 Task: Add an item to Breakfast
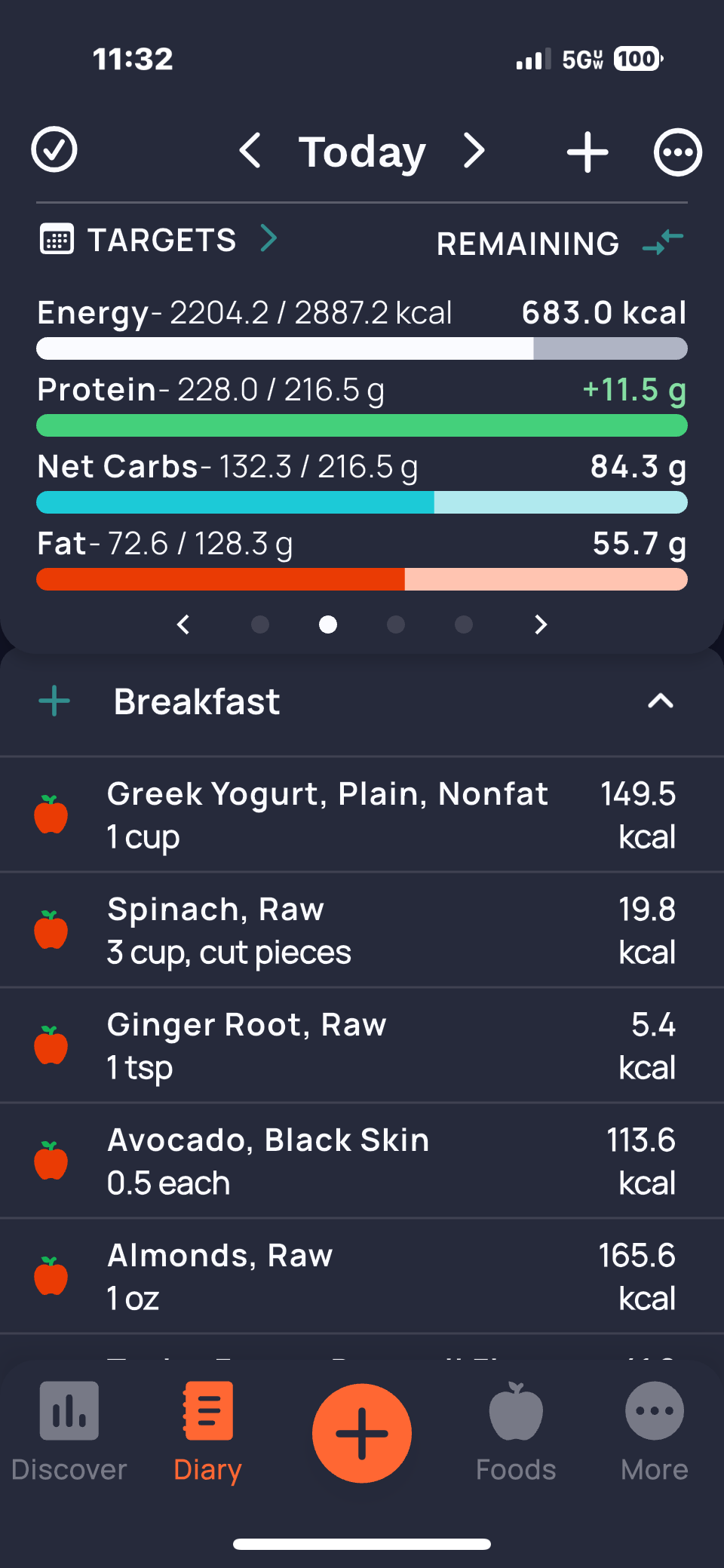click(54, 701)
